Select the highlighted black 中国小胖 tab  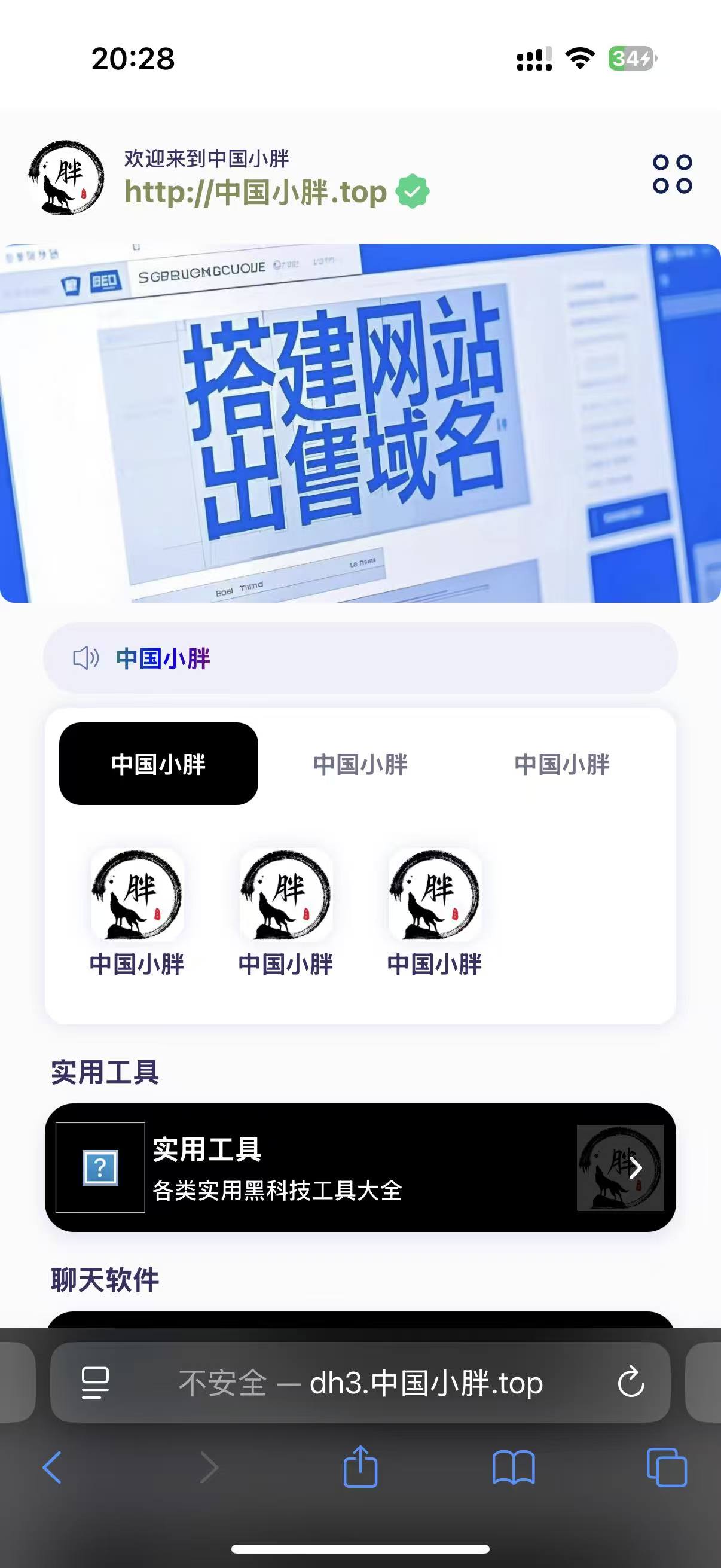(x=158, y=764)
